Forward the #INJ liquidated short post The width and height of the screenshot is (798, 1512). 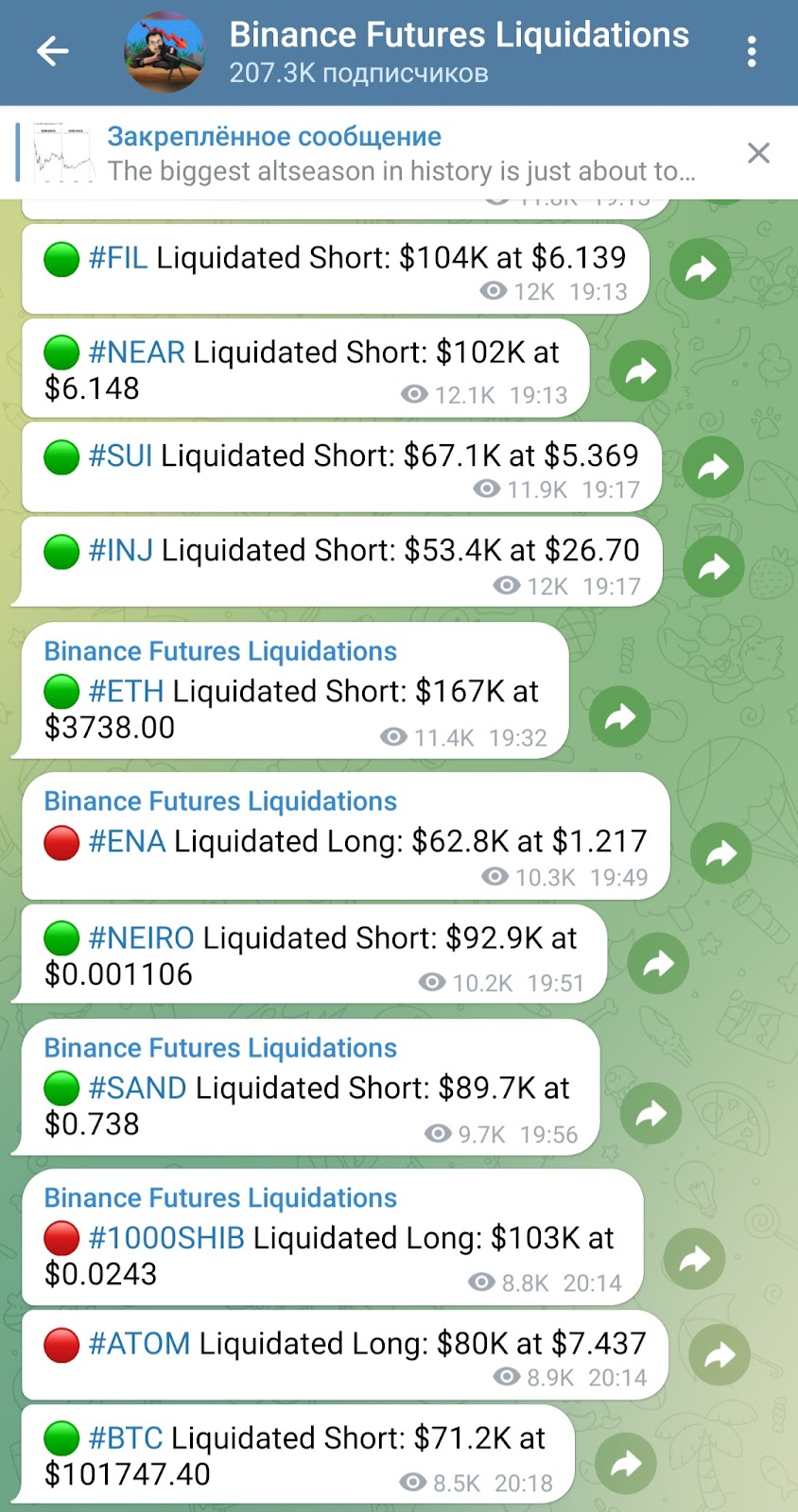[x=714, y=566]
